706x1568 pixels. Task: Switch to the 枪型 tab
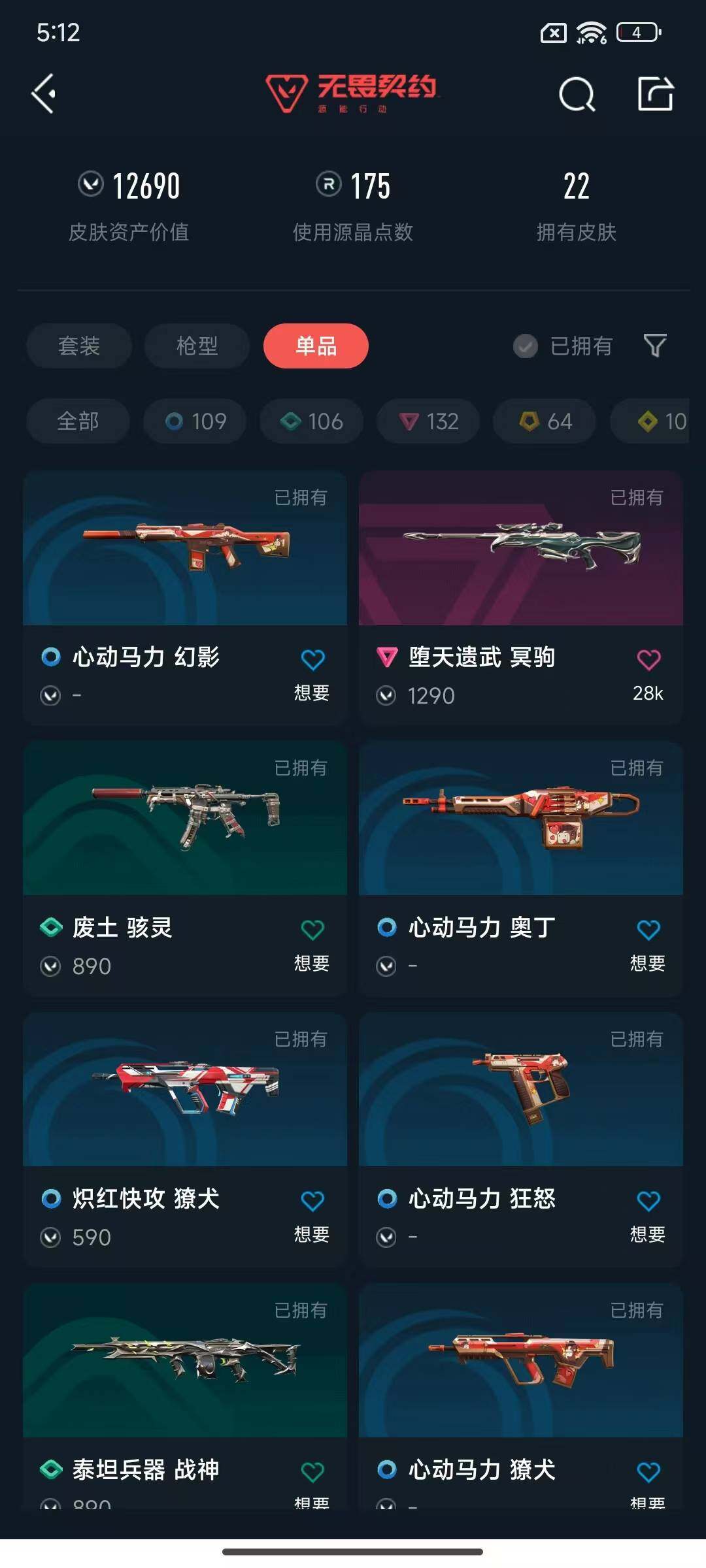[197, 346]
